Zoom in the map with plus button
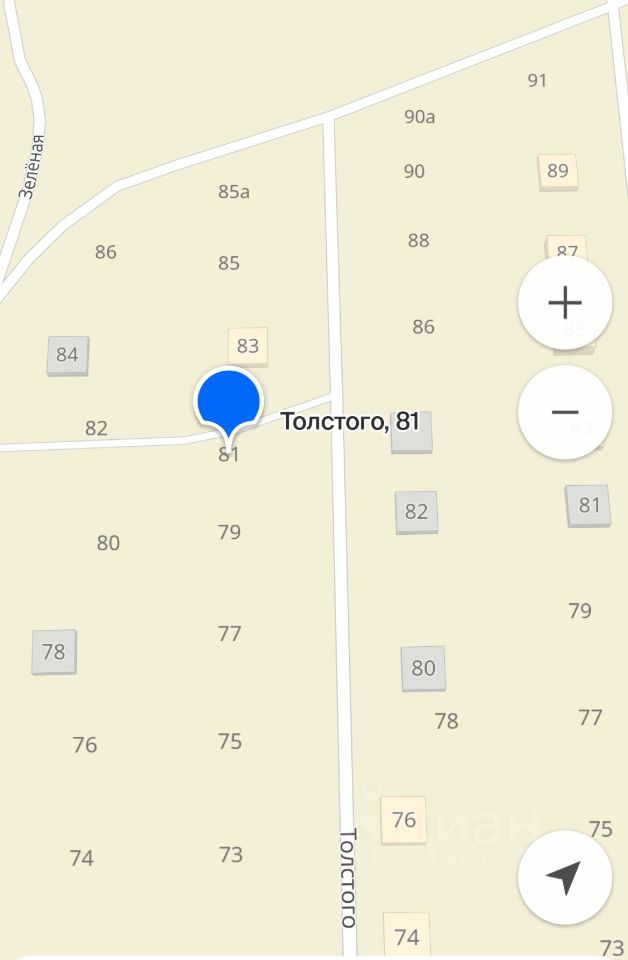628x960 pixels. [565, 302]
